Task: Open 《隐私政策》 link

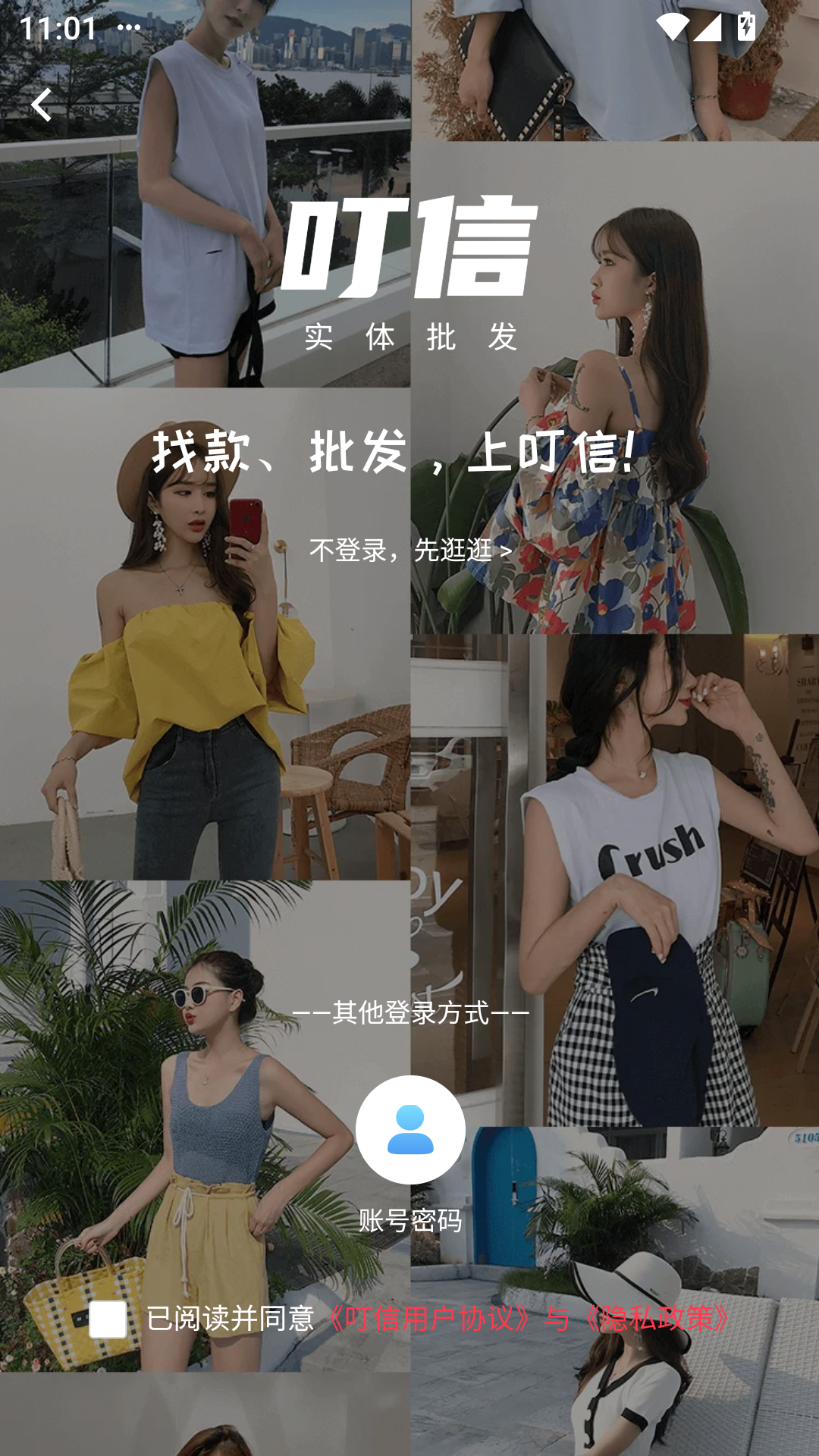Action: 656,1319
